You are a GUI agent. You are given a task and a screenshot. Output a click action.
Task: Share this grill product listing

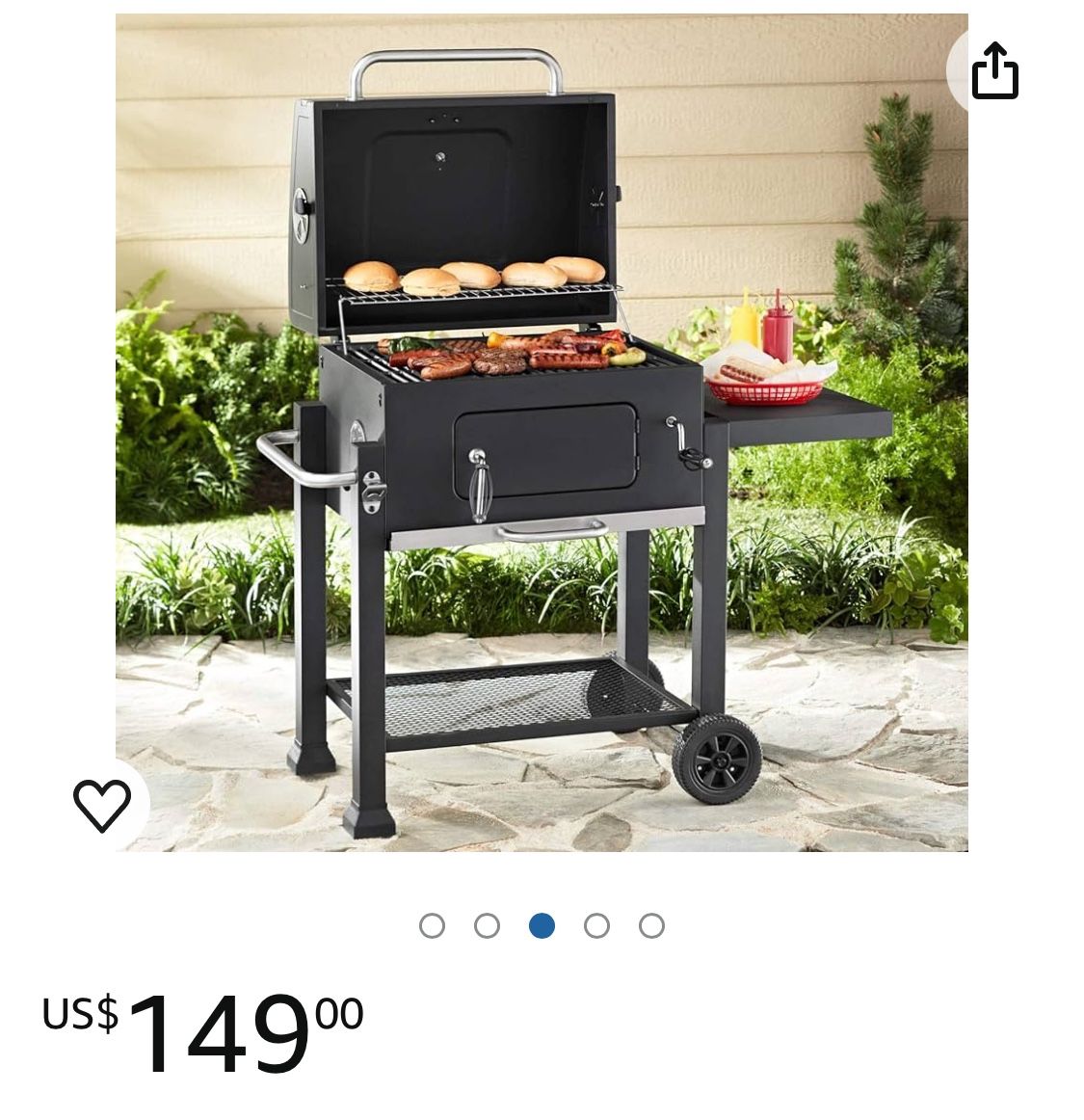pyautogui.click(x=994, y=70)
